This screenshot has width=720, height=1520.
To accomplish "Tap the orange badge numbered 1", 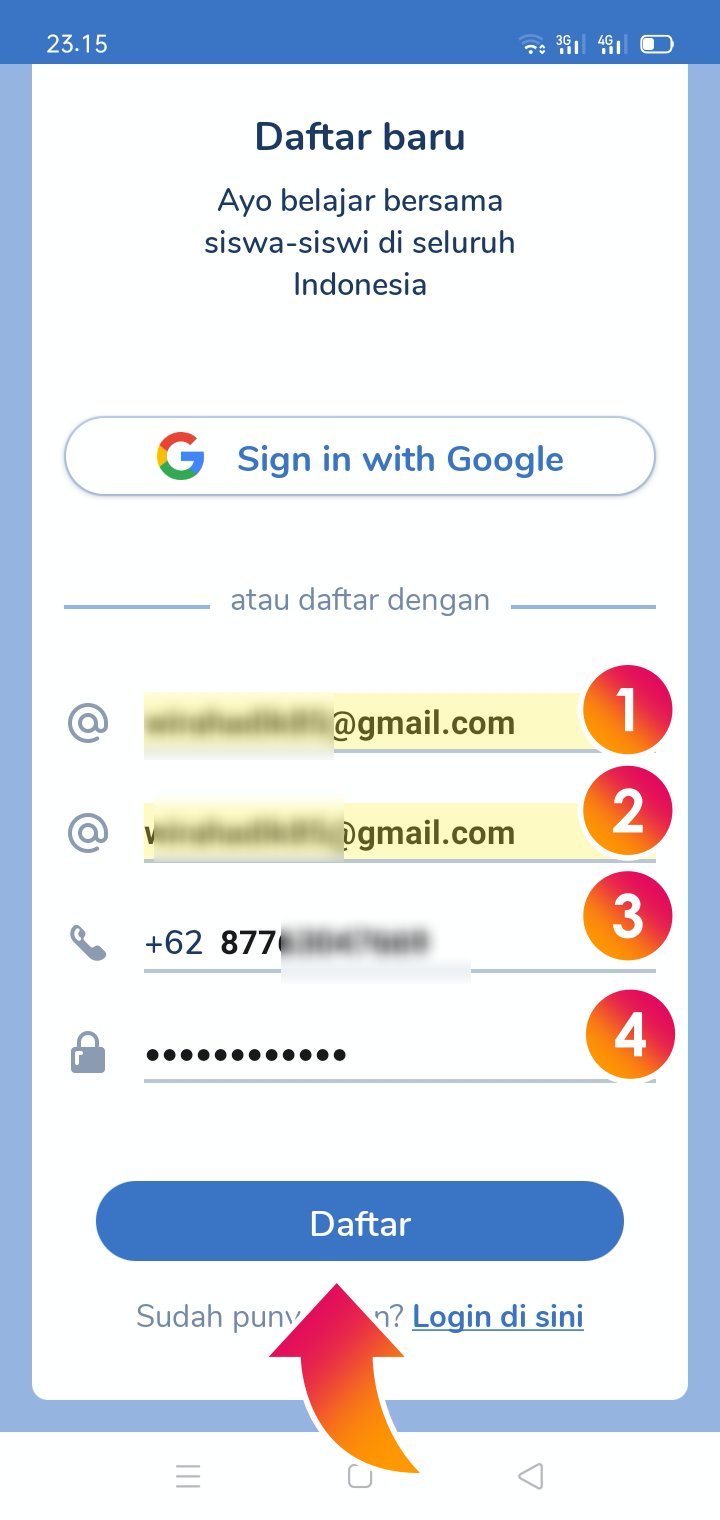I will coord(627,710).
